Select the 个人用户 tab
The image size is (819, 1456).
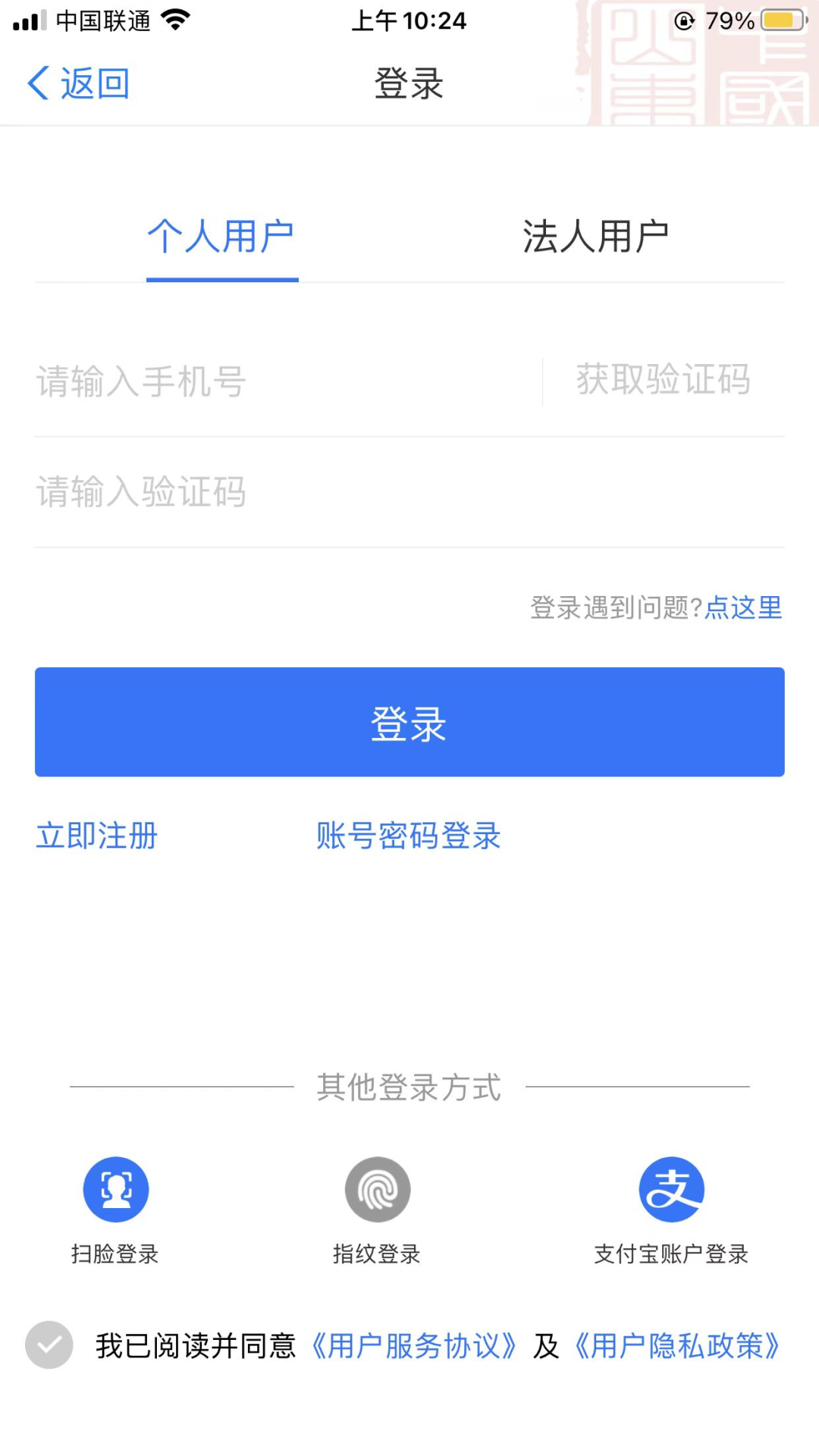click(221, 237)
